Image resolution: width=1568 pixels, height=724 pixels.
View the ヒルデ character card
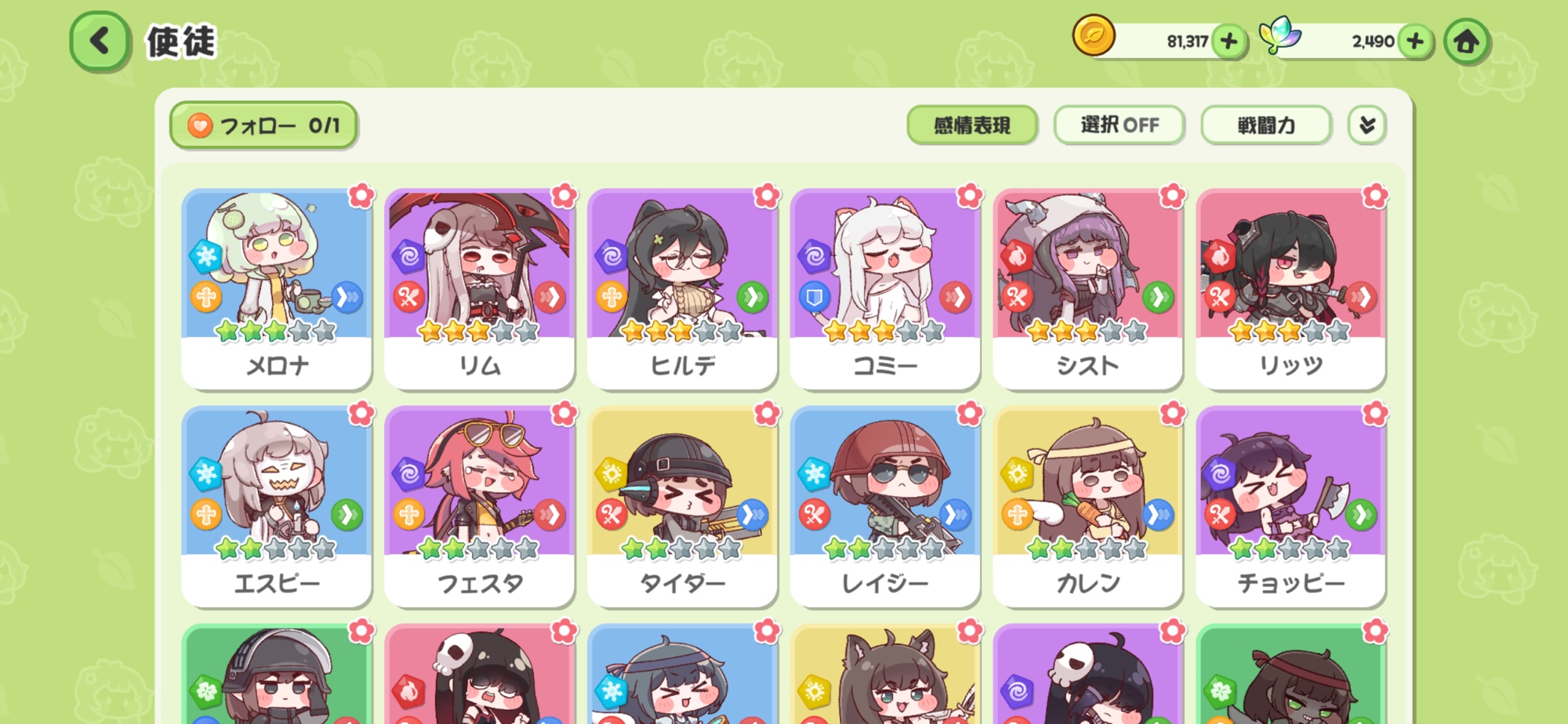pyautogui.click(x=682, y=288)
